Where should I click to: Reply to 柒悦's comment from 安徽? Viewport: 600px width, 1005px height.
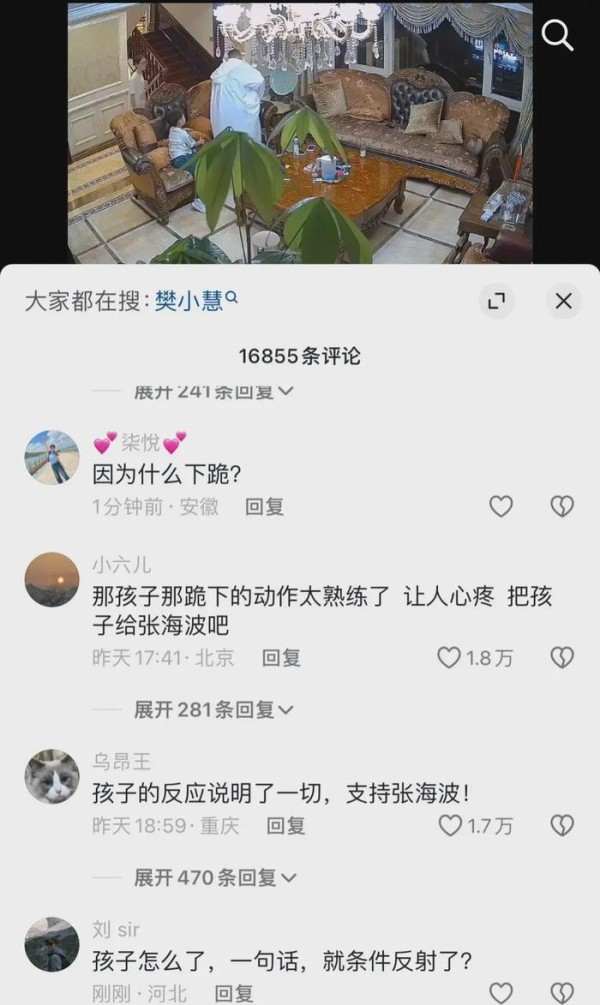[x=264, y=507]
